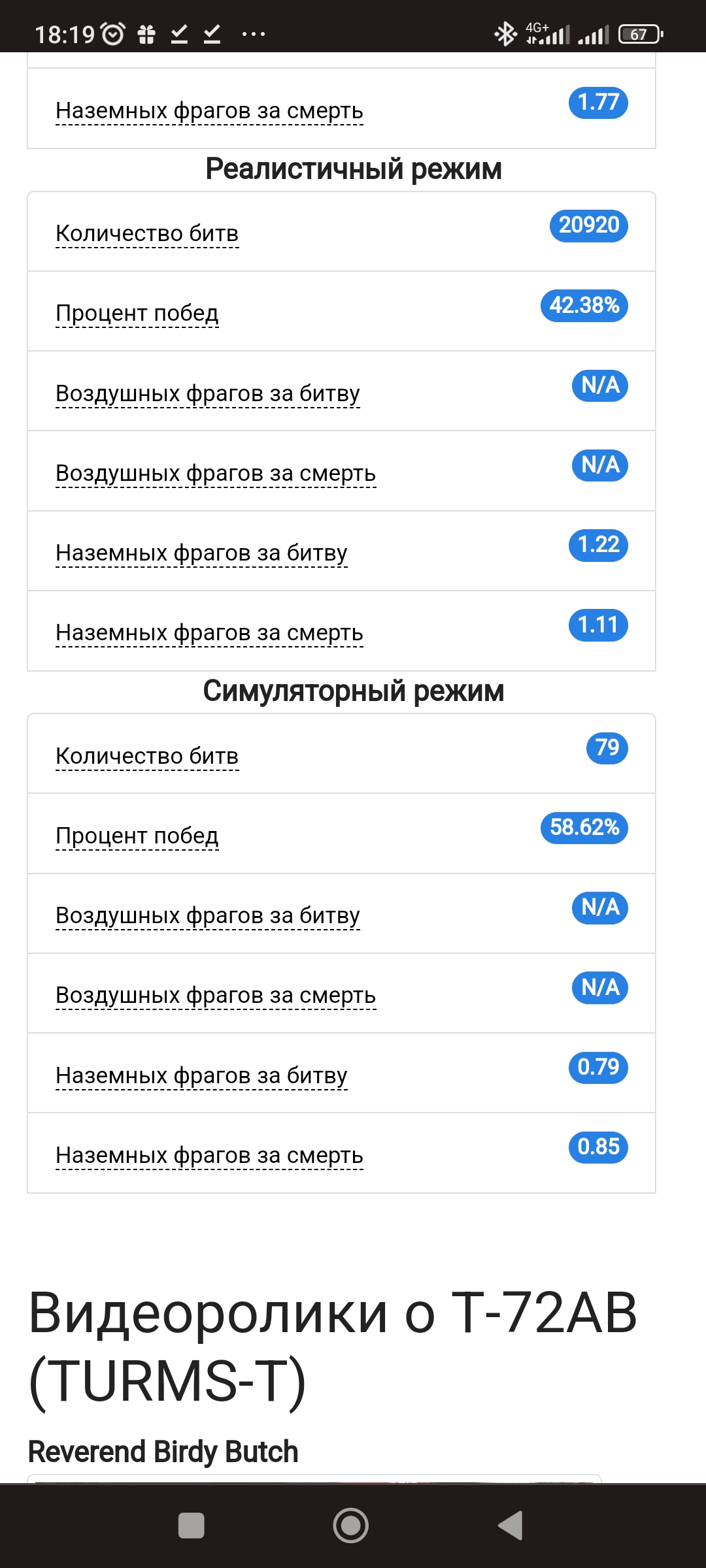The width and height of the screenshot is (706, 1568).
Task: Tap "Наземных фрагов за битву" in Реалистичный режим
Action: (201, 553)
